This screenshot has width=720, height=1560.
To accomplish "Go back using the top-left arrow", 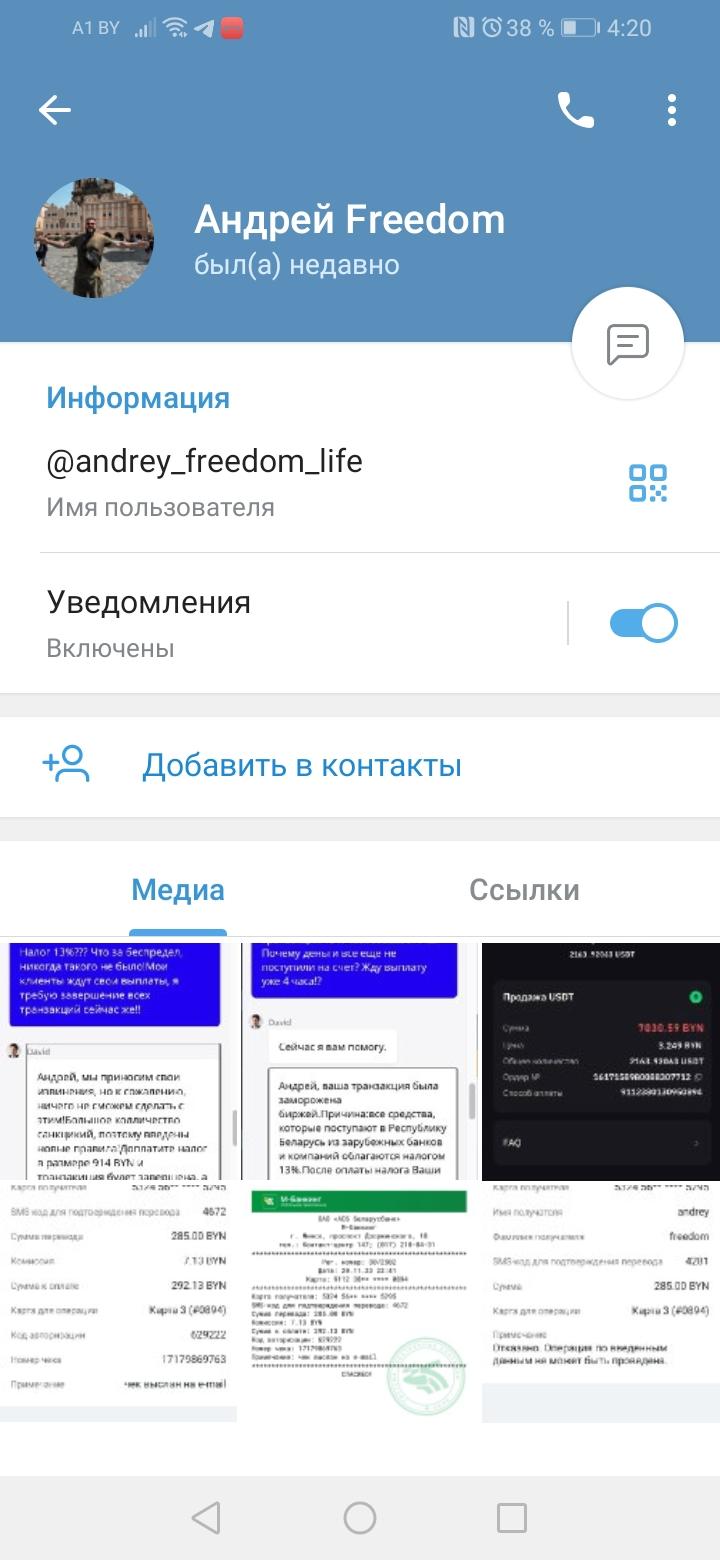I will [x=55, y=110].
